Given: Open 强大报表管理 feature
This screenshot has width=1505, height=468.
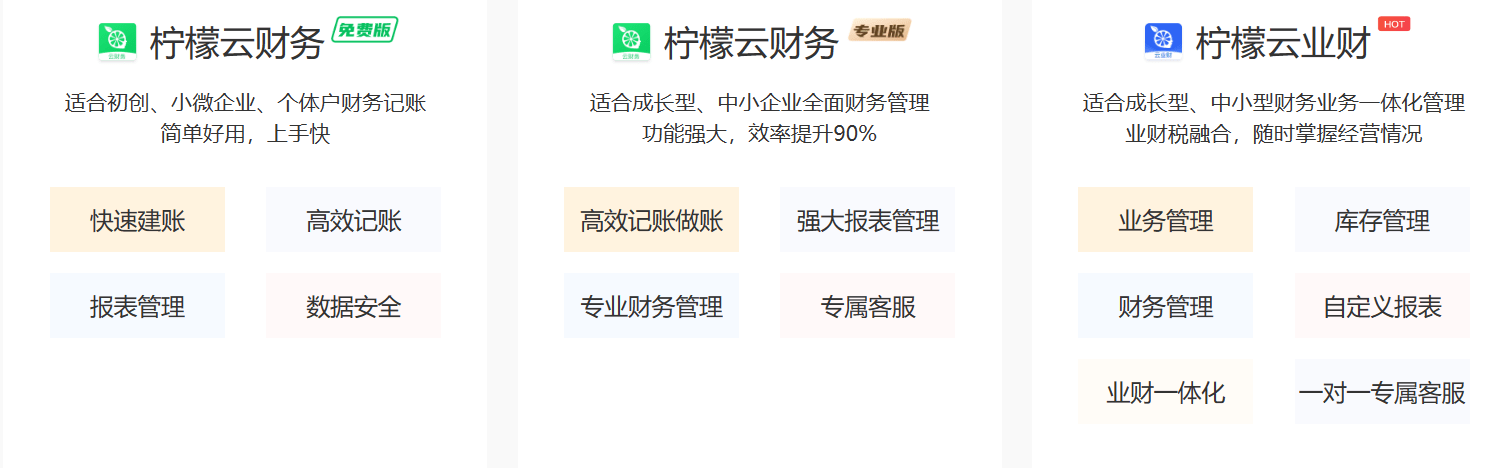Looking at the screenshot, I should (x=867, y=220).
